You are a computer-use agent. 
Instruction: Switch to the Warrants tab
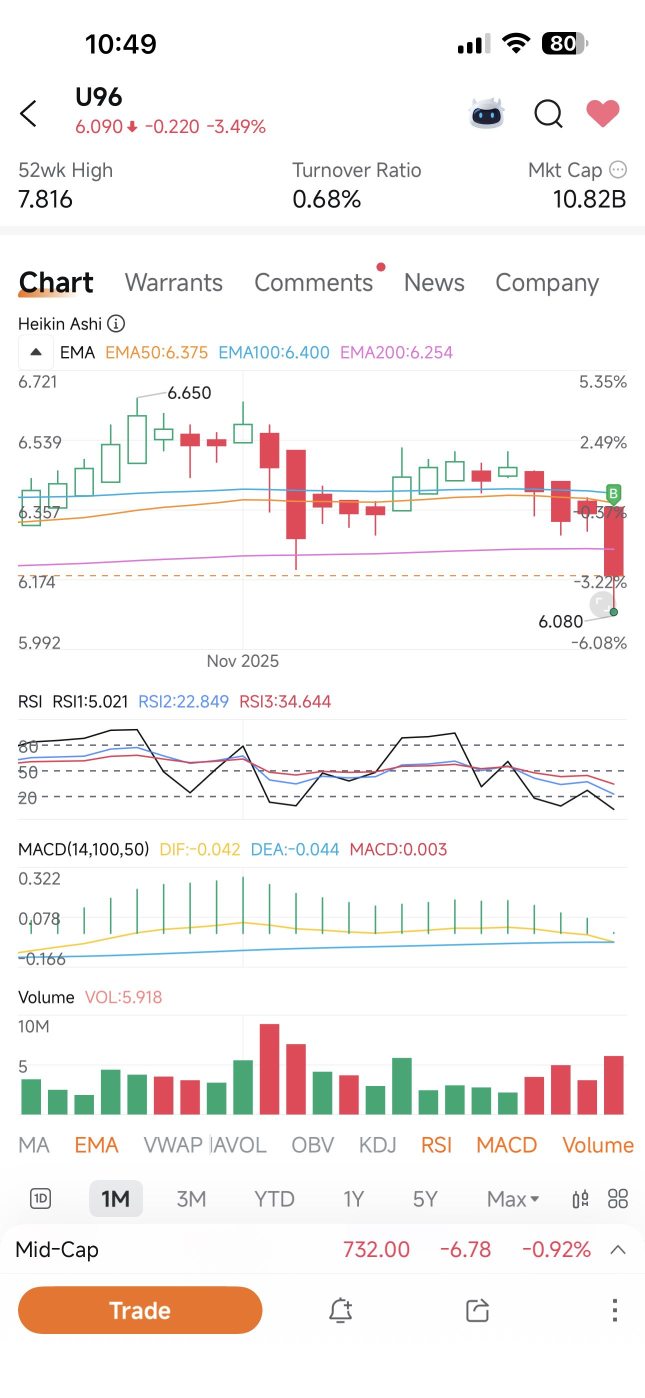(174, 283)
